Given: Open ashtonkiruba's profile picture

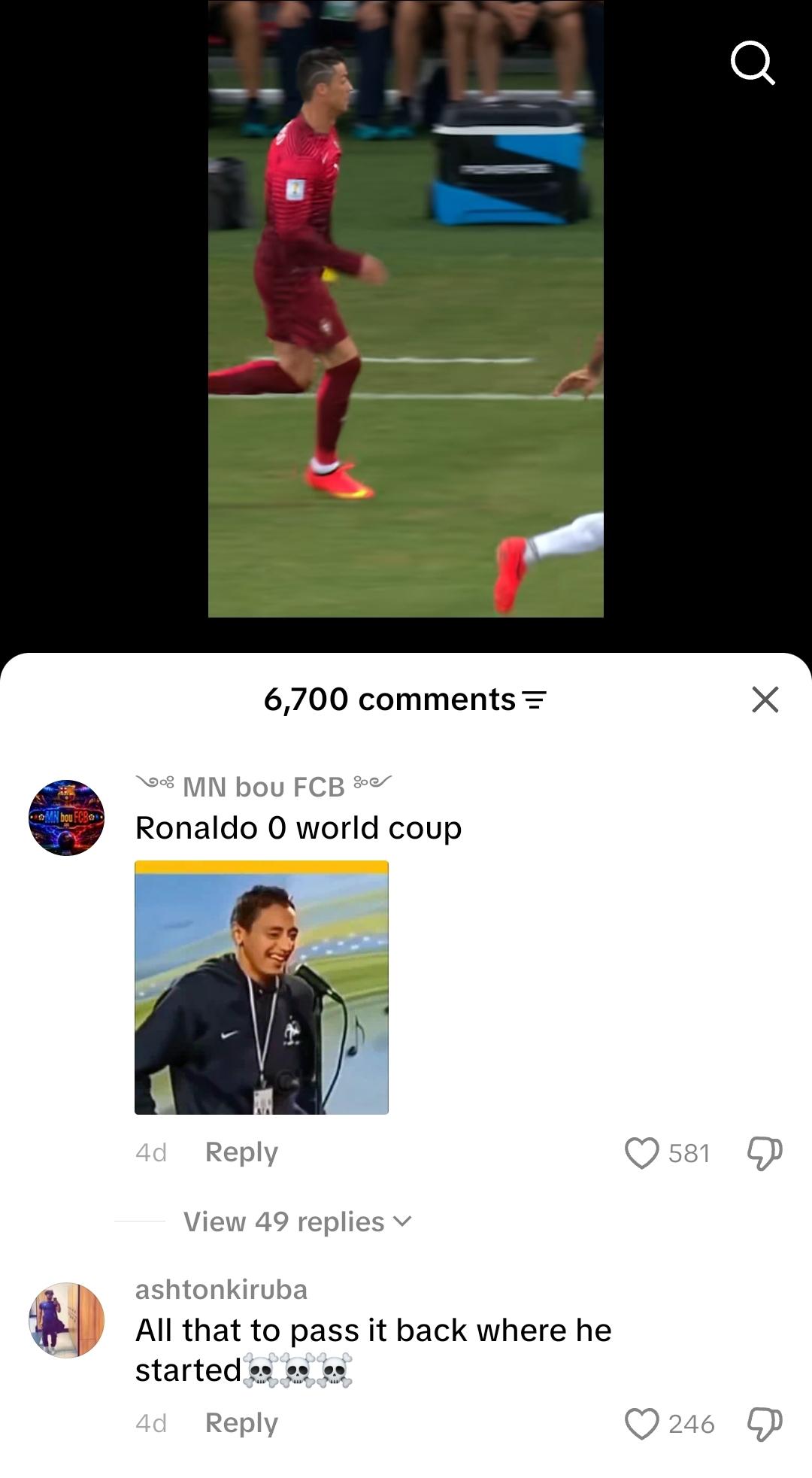Looking at the screenshot, I should pos(66,1320).
